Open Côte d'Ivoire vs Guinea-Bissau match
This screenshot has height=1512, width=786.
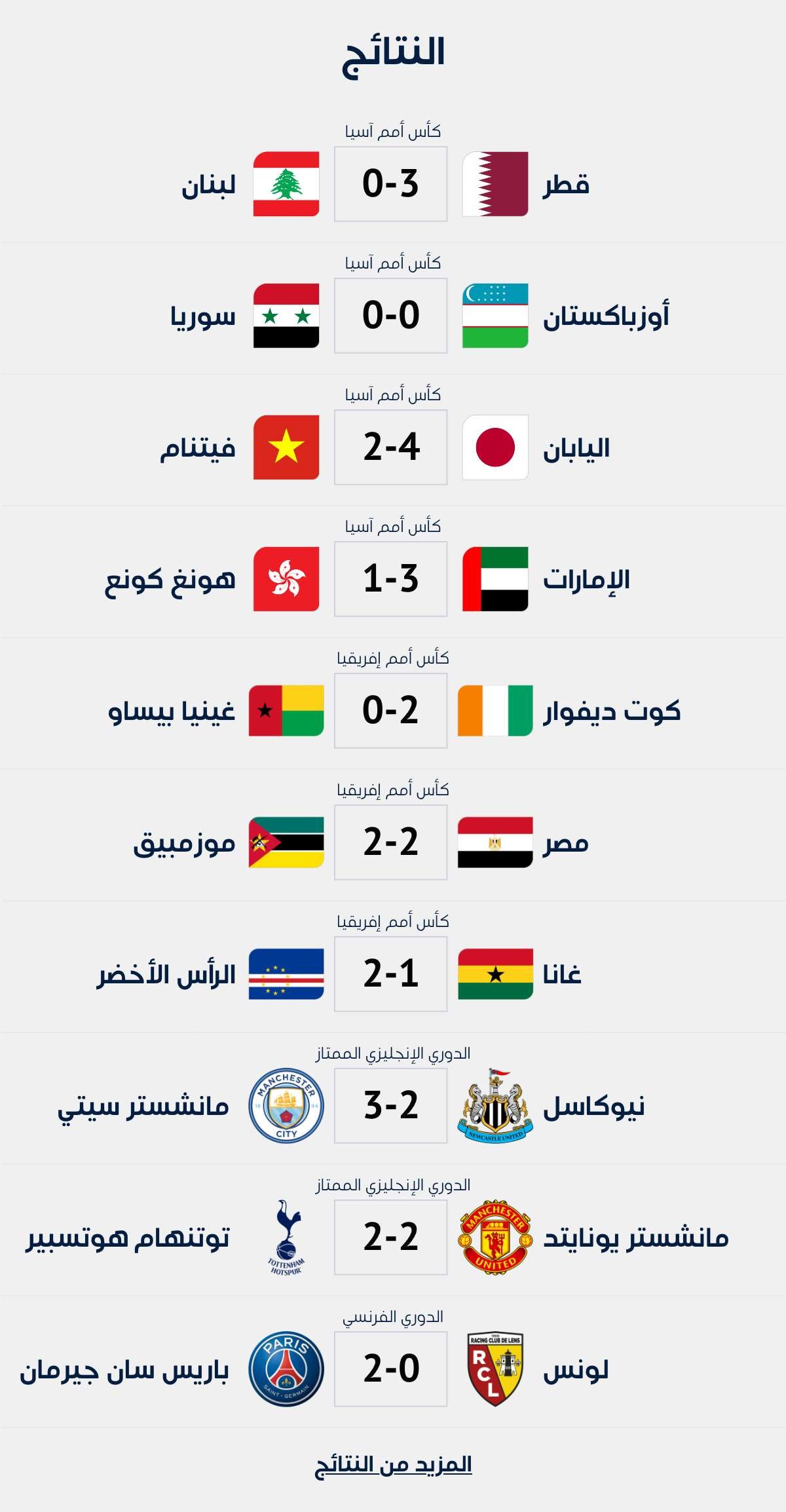390,711
